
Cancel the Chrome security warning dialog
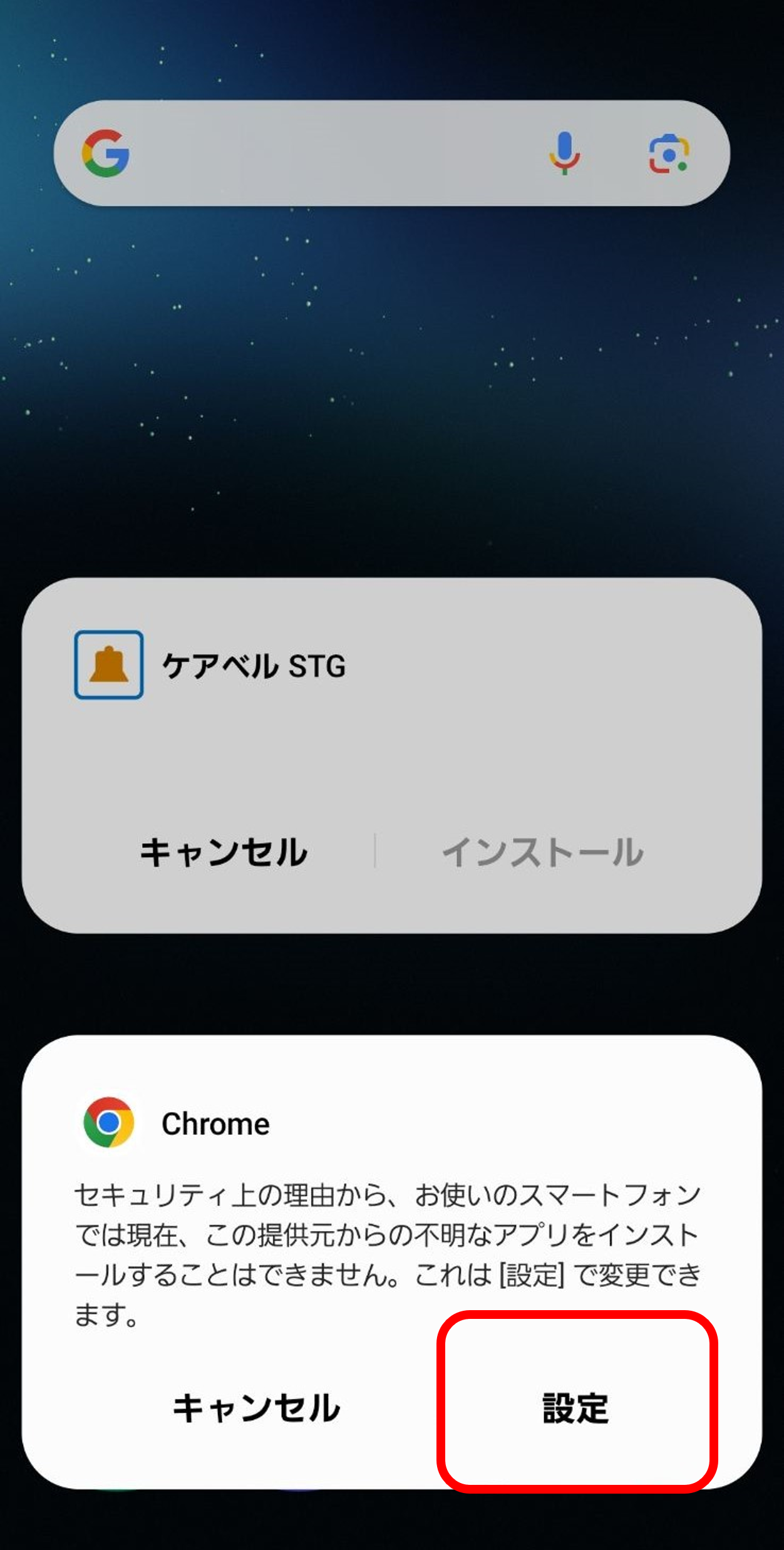point(256,1408)
